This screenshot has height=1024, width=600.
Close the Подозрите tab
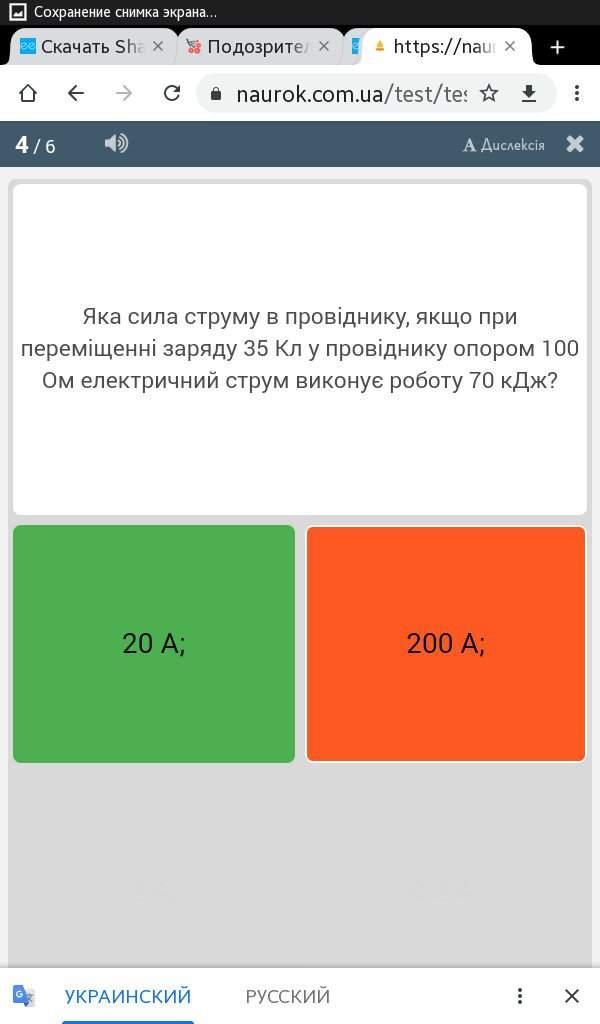click(324, 46)
